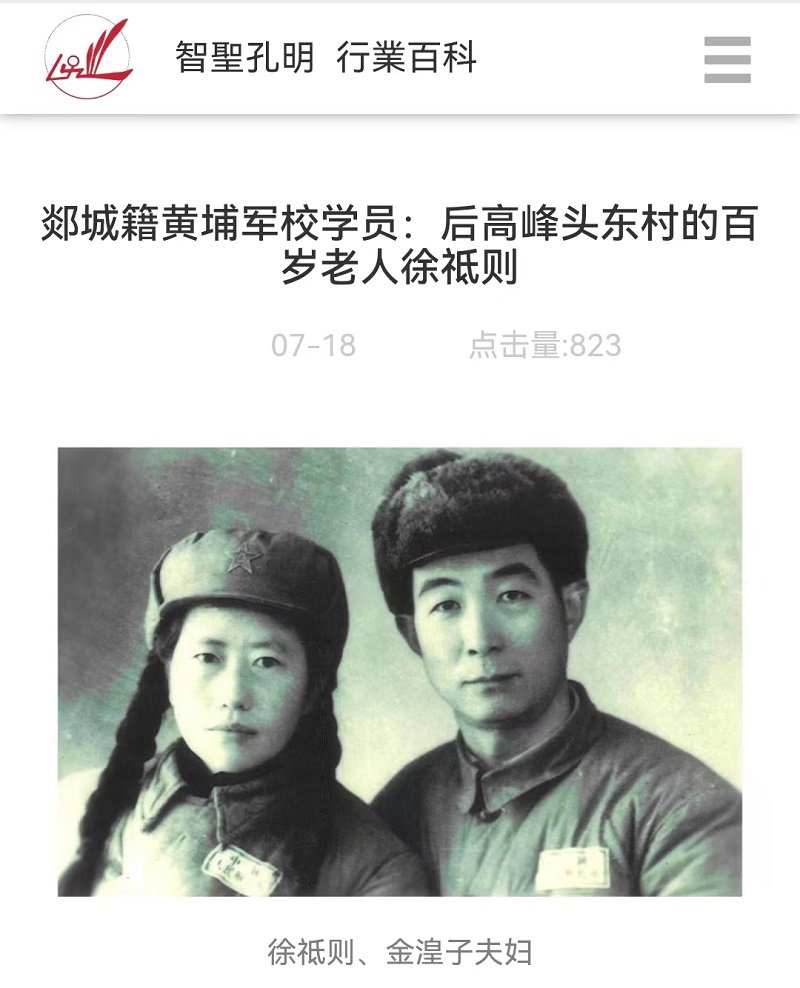View the article photo of the couple
This screenshot has width=800, height=988.
coord(400,671)
